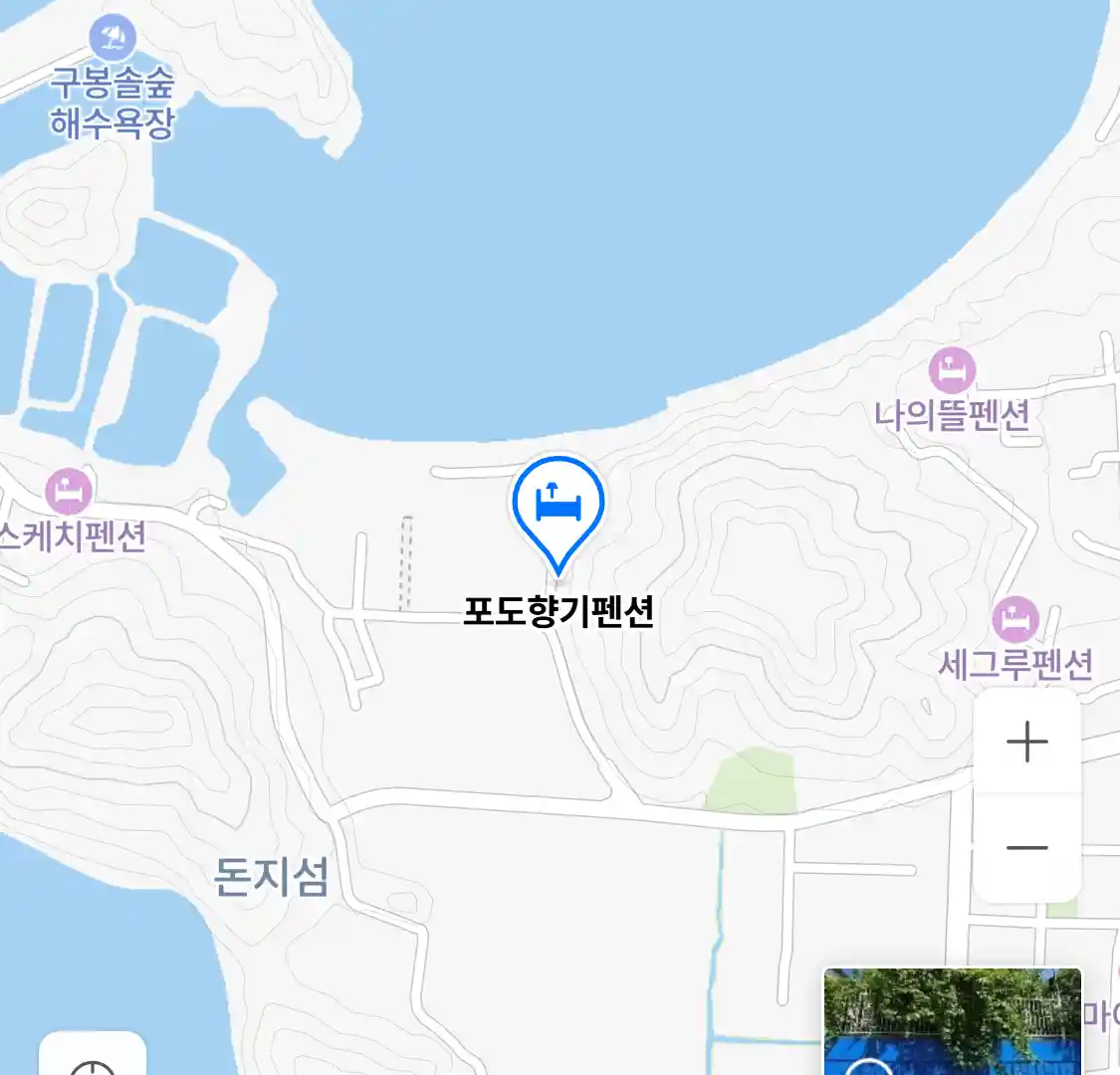This screenshot has width=1120, height=1075.
Task: Open the 세그루펜션 lodging marker
Action: pyautogui.click(x=1014, y=620)
